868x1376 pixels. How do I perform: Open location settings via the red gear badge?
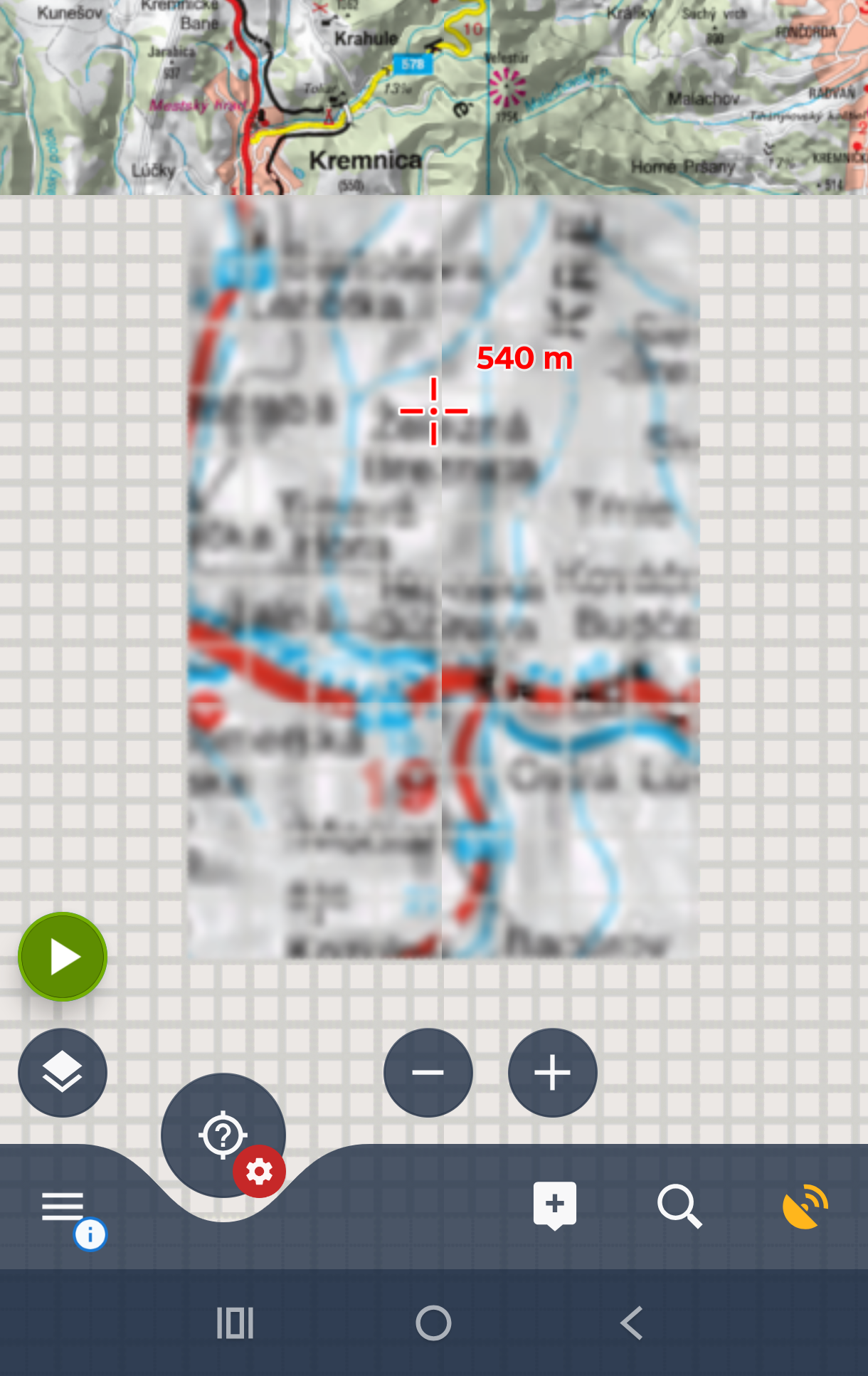click(259, 1171)
